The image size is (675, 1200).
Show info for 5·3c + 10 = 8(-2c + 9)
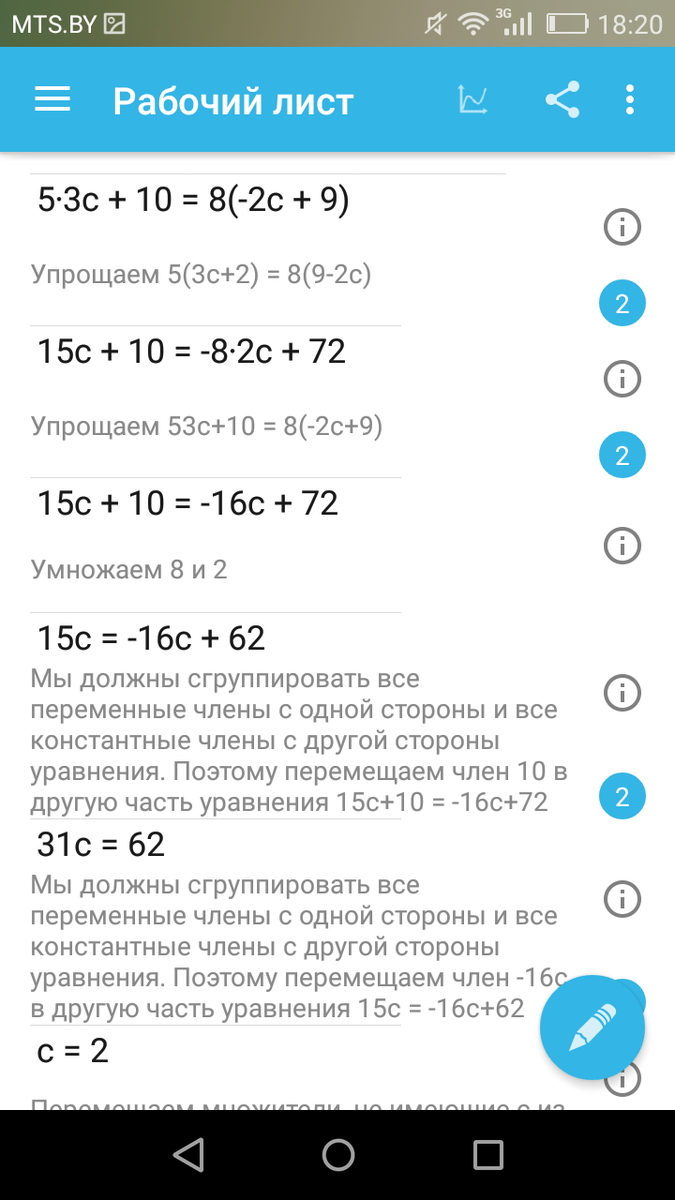[622, 228]
